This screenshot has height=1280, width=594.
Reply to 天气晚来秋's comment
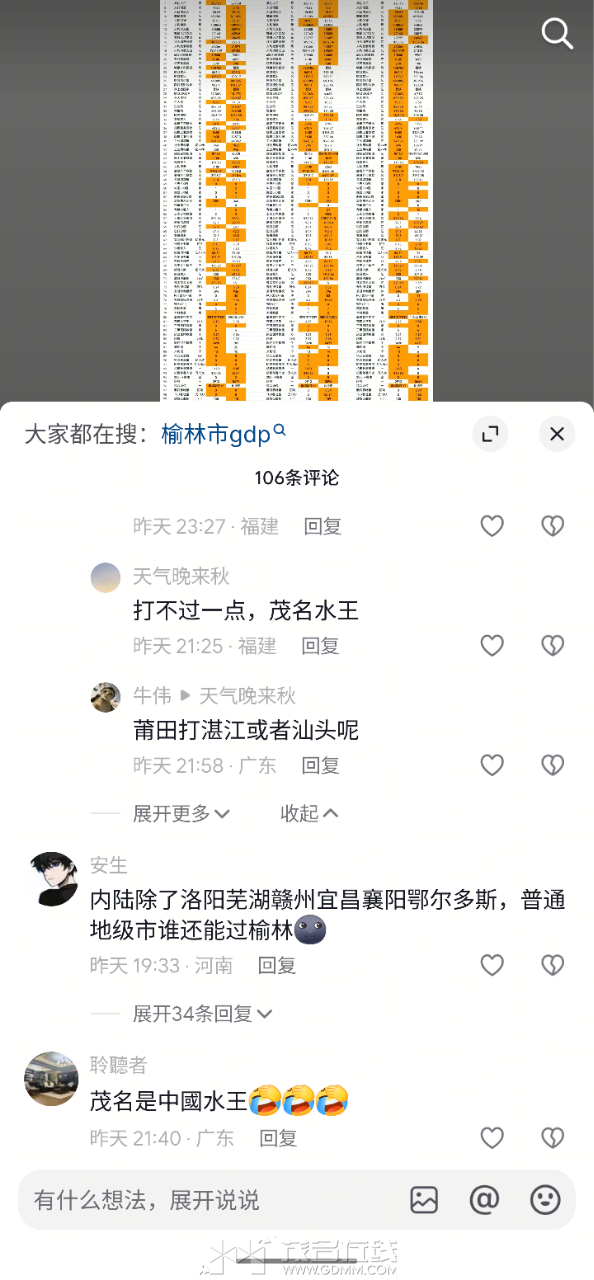[321, 646]
